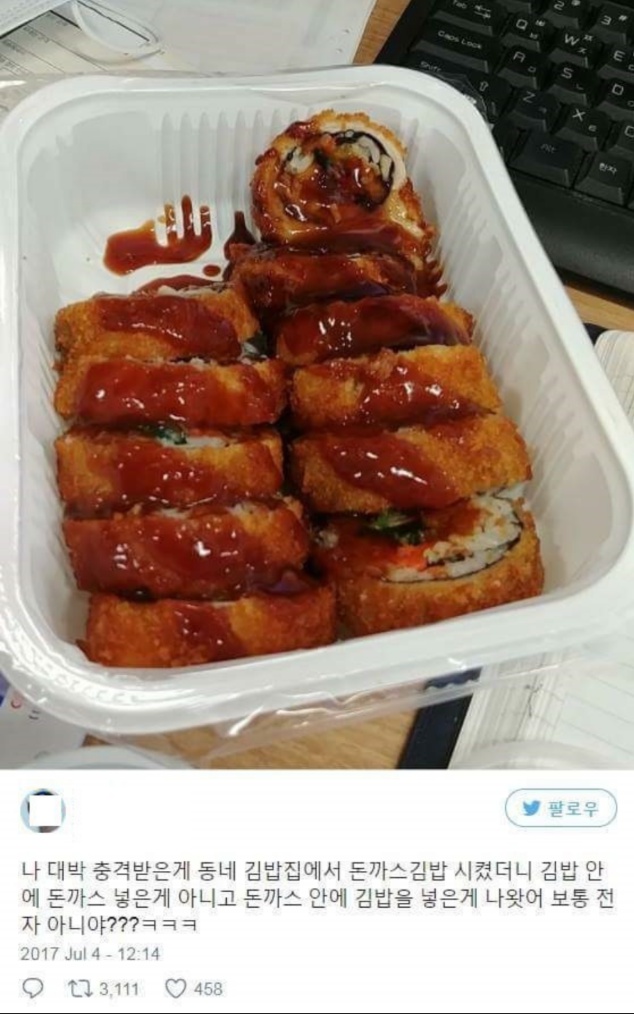Like the tweet with 458 likes
Viewport: 634px width, 1014px height.
click(176, 988)
